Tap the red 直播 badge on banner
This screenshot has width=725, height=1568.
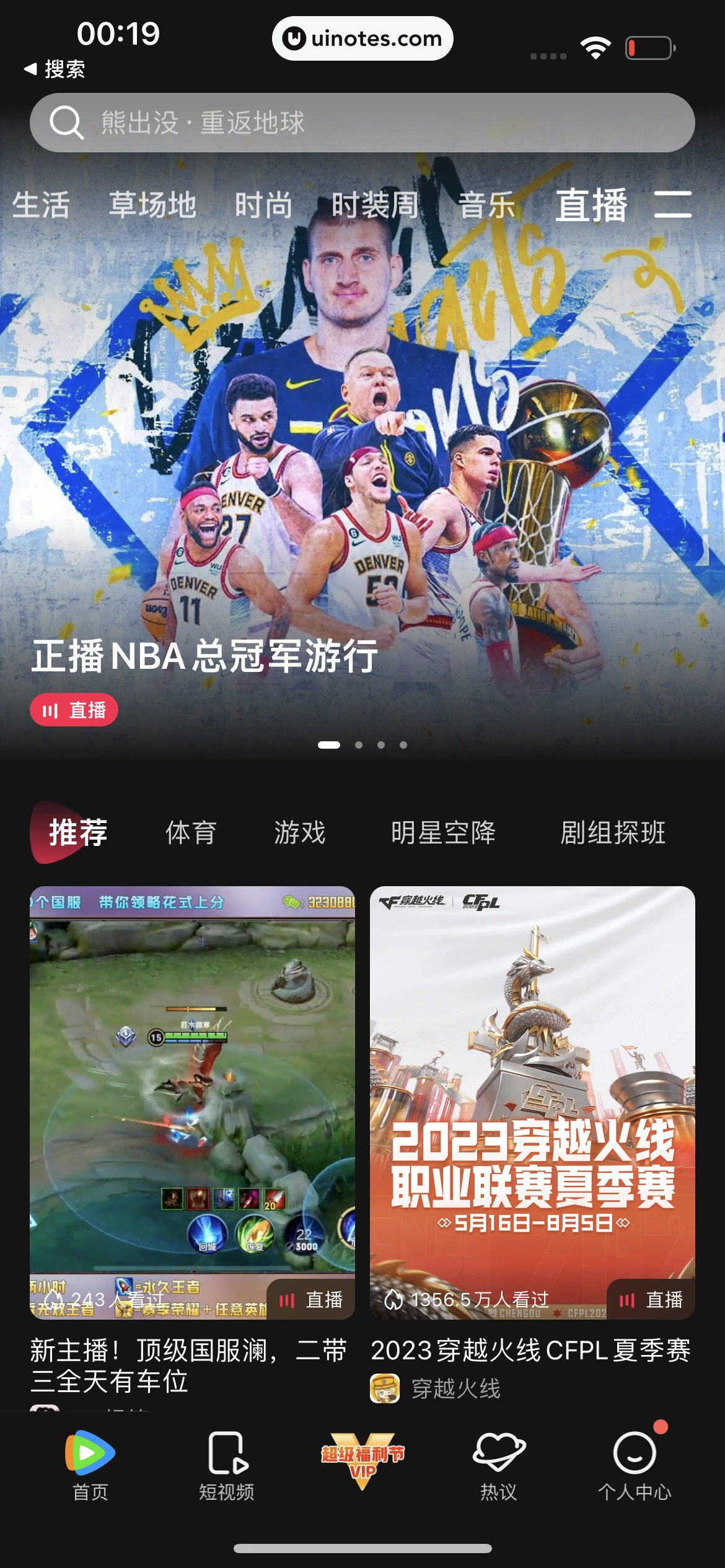tap(73, 710)
